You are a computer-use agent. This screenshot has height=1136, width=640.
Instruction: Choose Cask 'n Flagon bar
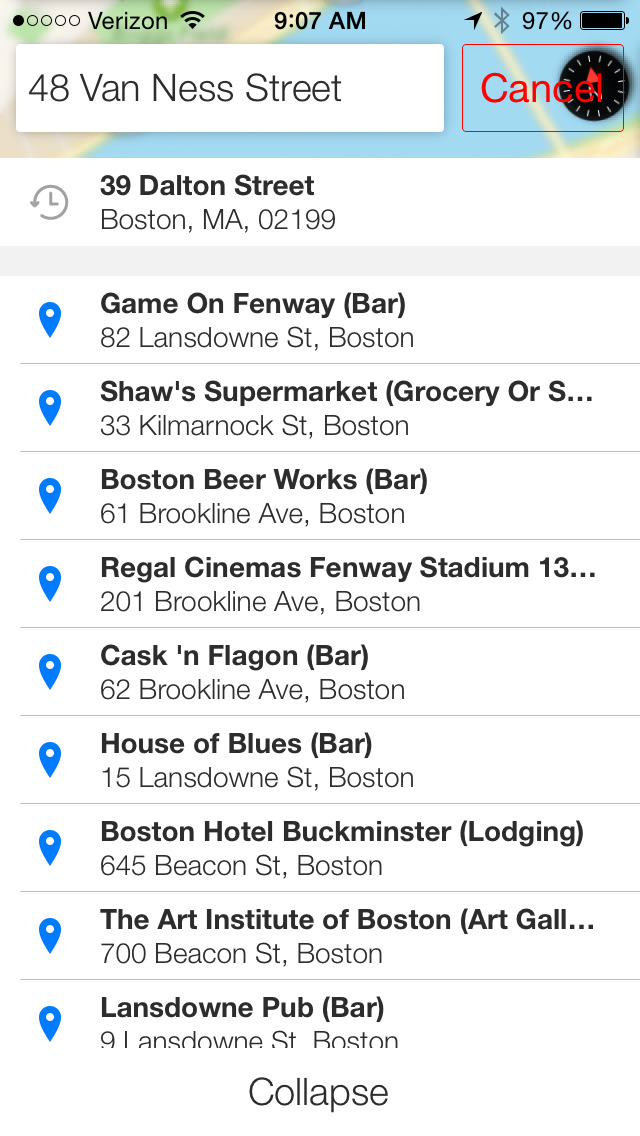[x=320, y=672]
